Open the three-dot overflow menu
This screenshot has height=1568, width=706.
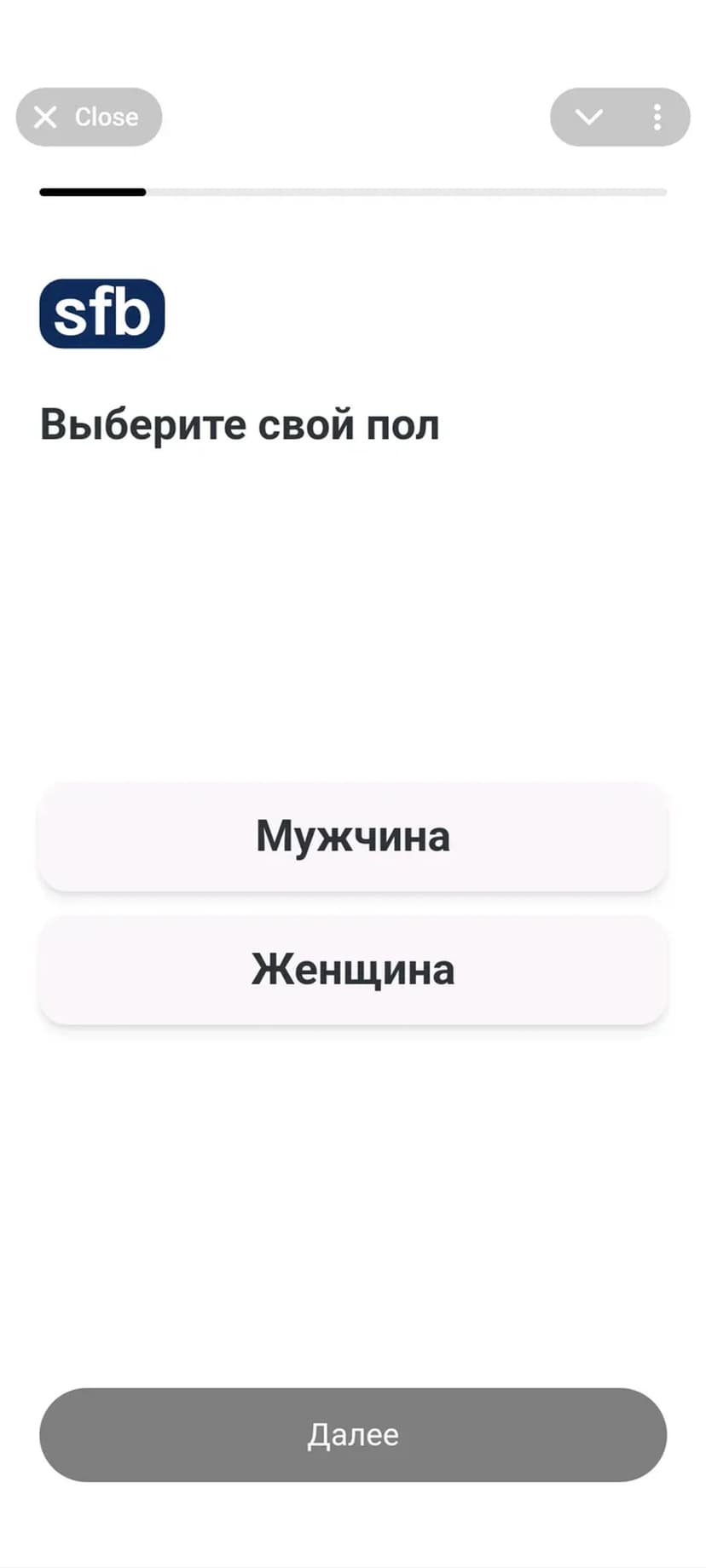(657, 117)
